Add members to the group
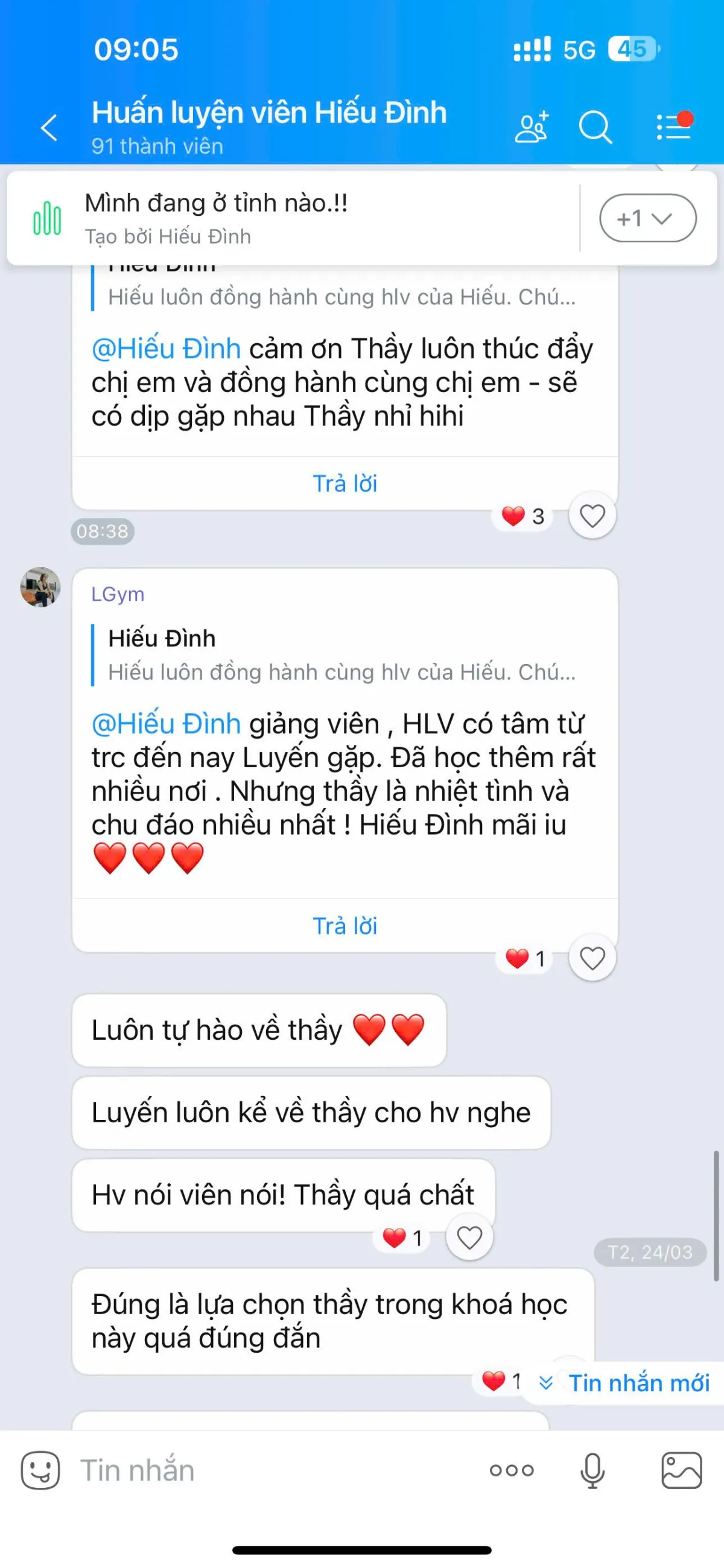The height and width of the screenshot is (1568, 724). 532,127
